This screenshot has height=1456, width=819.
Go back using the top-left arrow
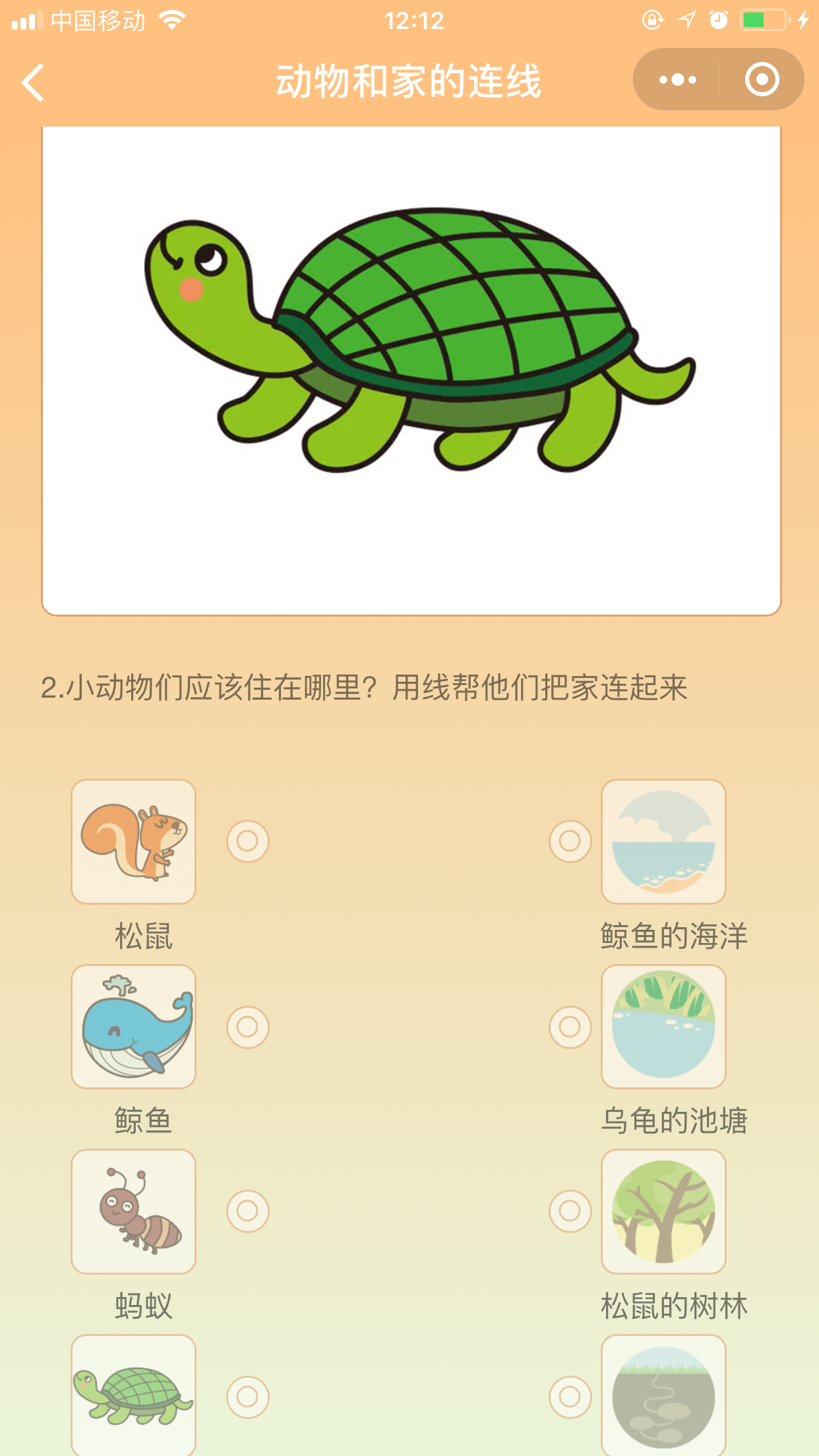click(x=33, y=82)
